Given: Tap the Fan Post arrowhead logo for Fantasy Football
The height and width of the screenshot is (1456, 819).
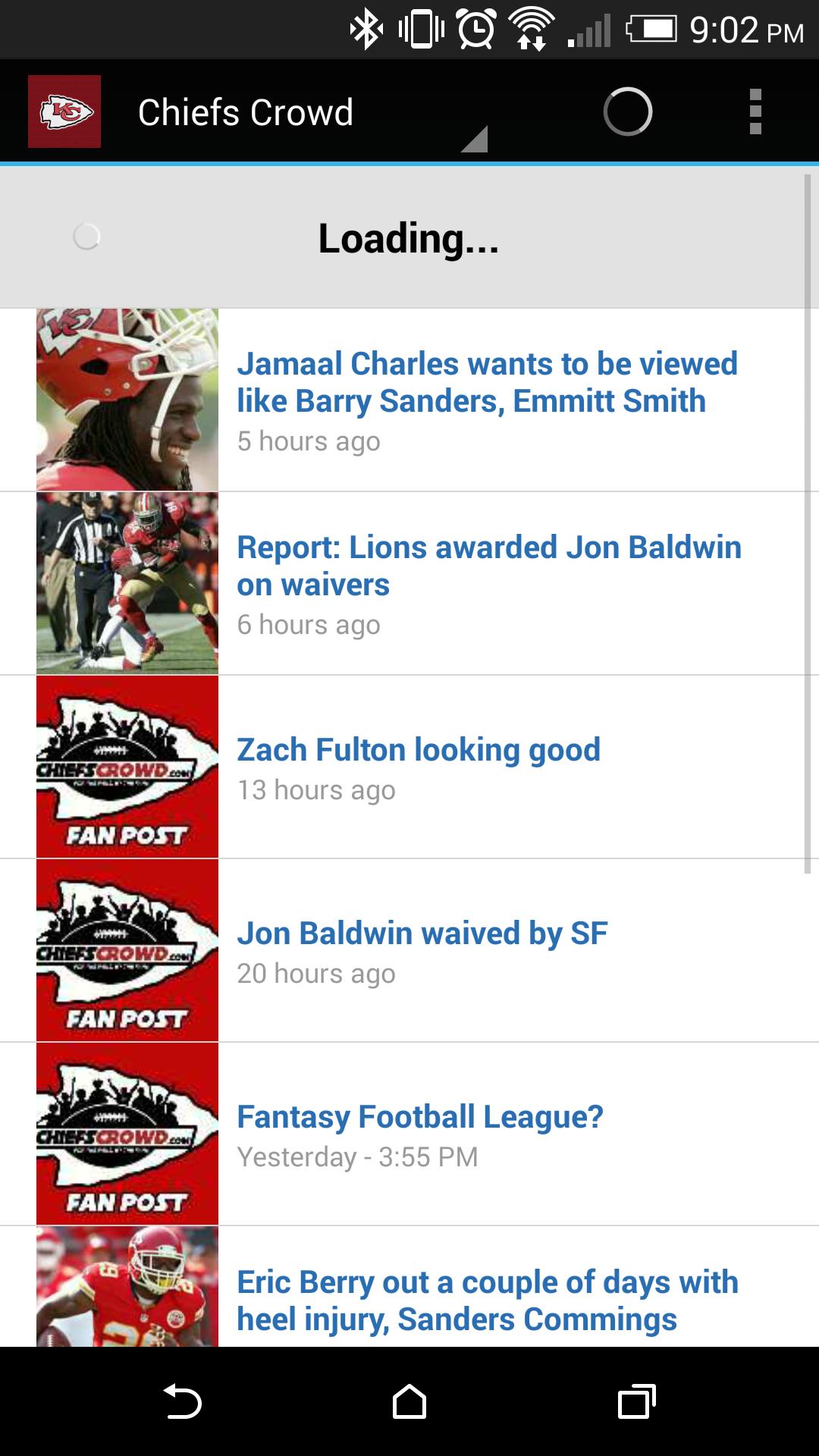Looking at the screenshot, I should point(127,1134).
